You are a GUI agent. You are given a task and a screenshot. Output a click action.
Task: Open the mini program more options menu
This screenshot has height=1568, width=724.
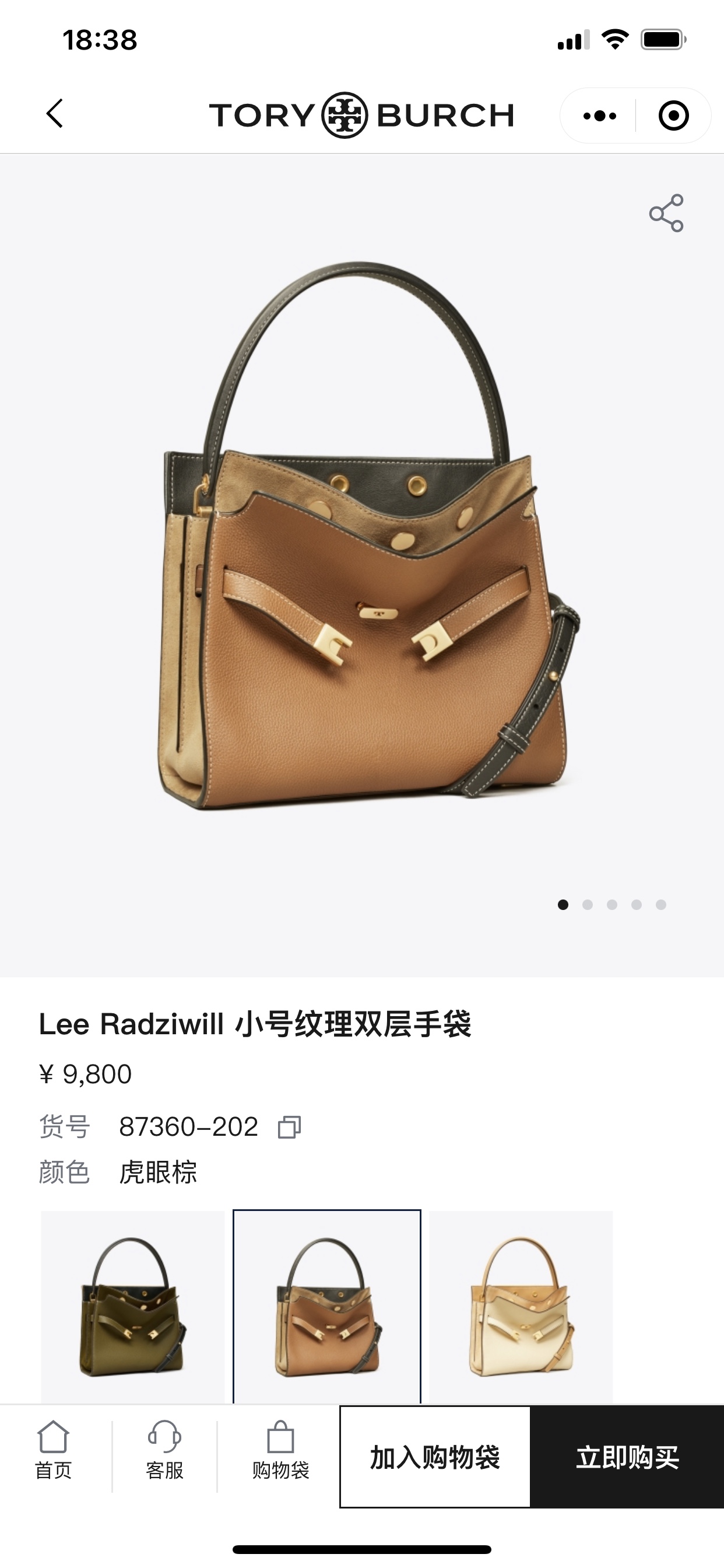pyautogui.click(x=599, y=116)
